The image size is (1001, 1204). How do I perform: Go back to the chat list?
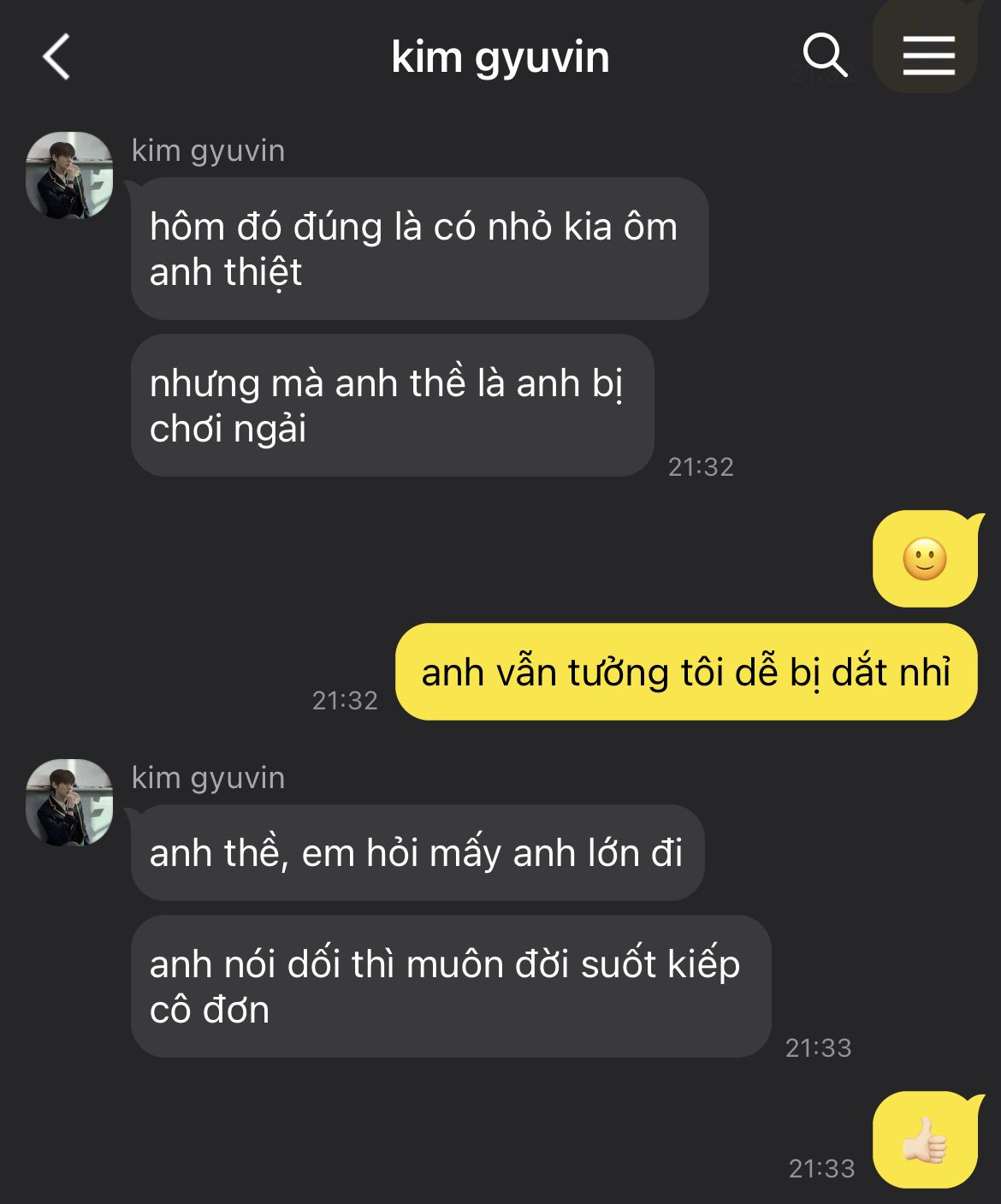[x=56, y=57]
